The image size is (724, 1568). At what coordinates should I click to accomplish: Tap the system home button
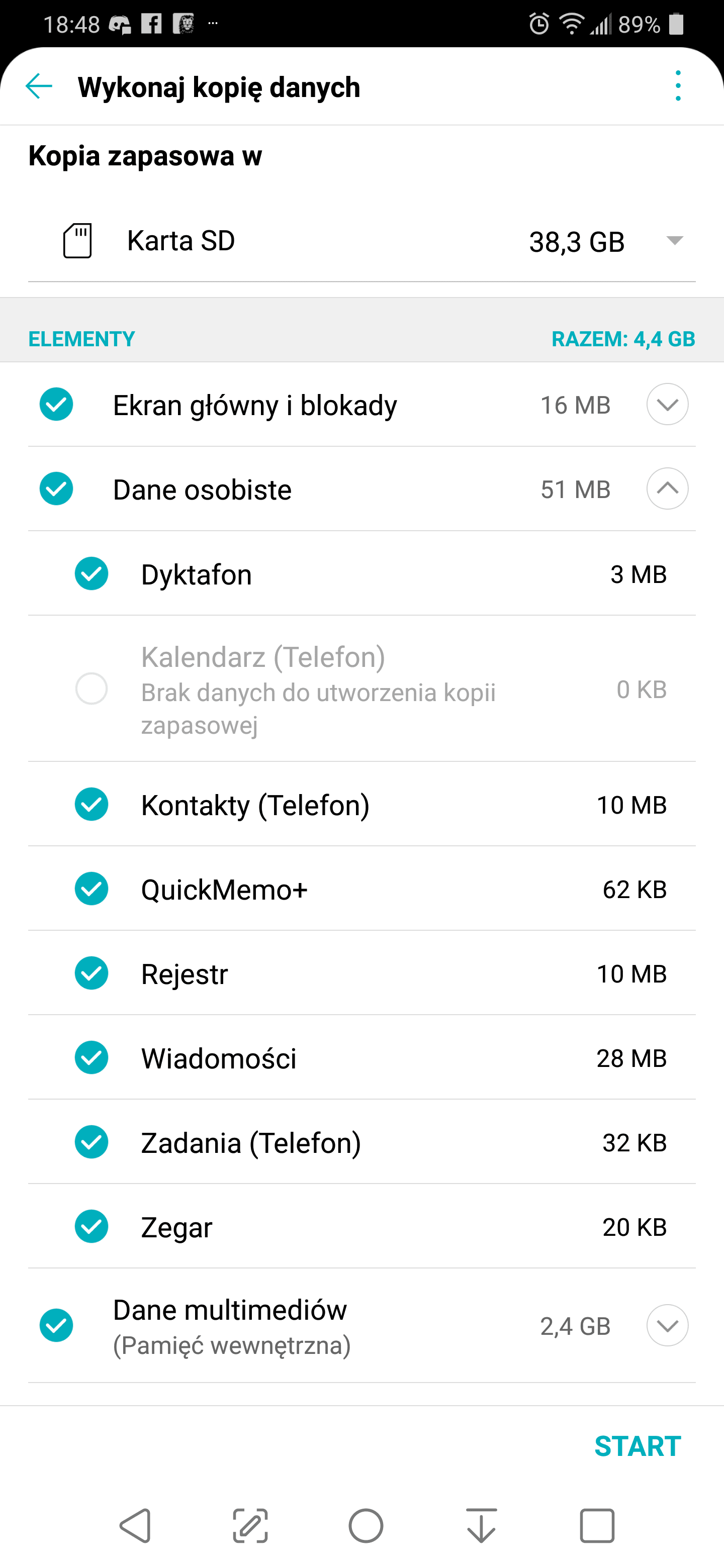[x=366, y=1526]
